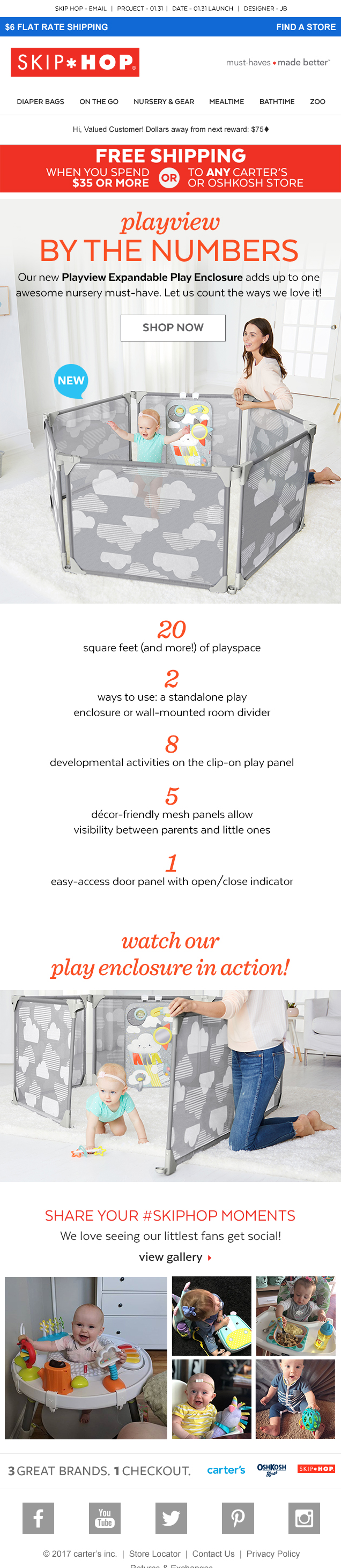Open Nursery & Gear category
This screenshot has height=1568, width=341.
pyautogui.click(x=164, y=102)
